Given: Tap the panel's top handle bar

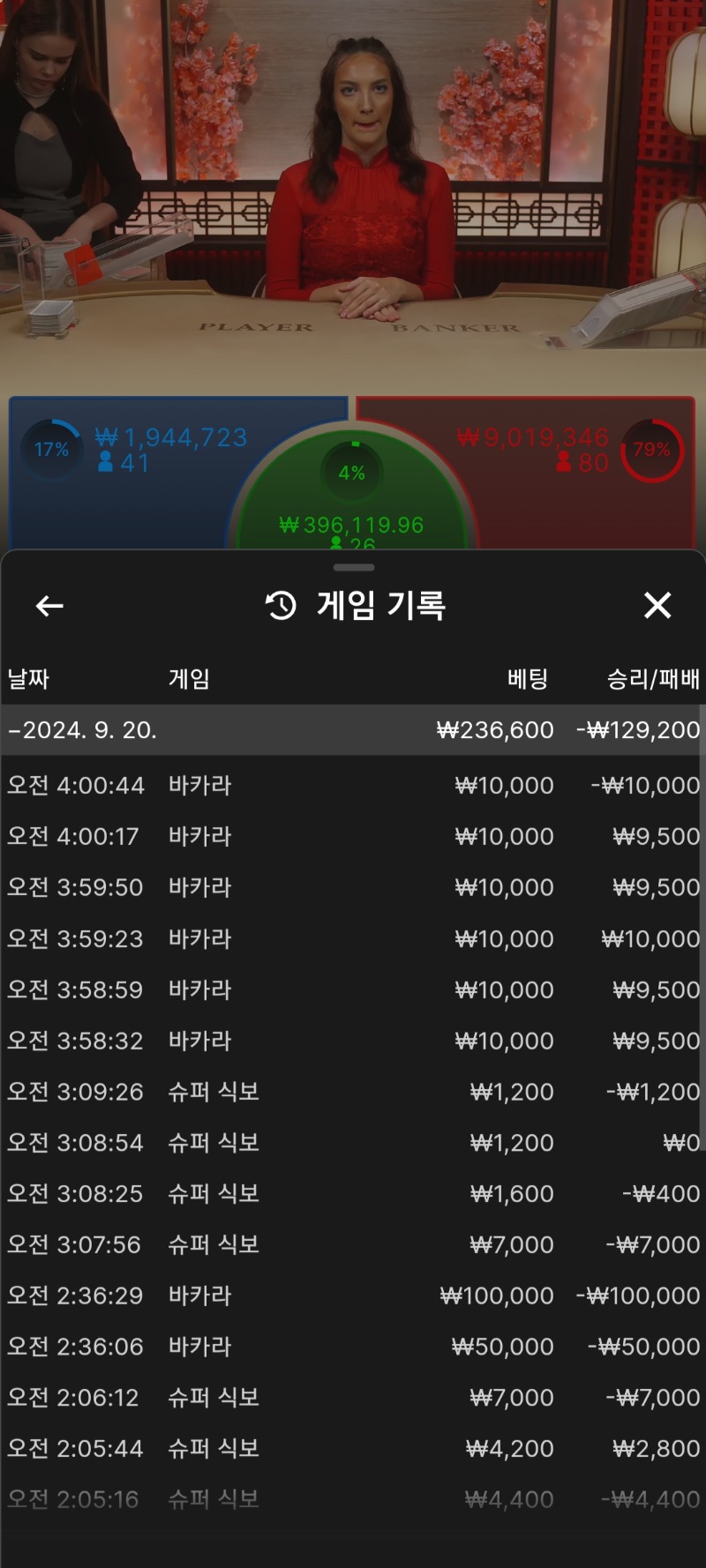Looking at the screenshot, I should [354, 567].
